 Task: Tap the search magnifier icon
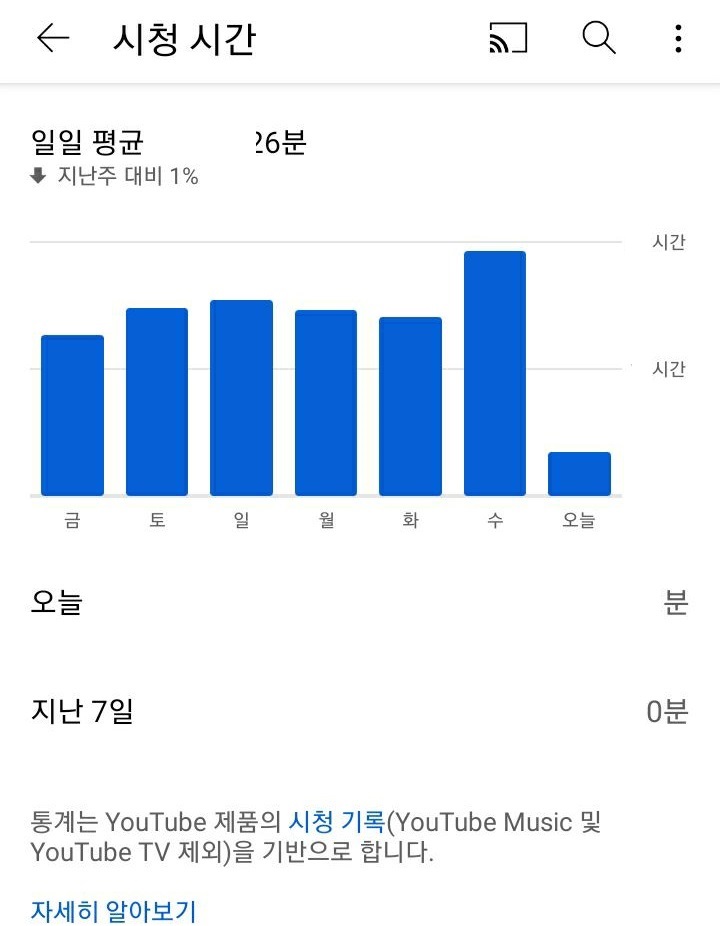pyautogui.click(x=597, y=38)
